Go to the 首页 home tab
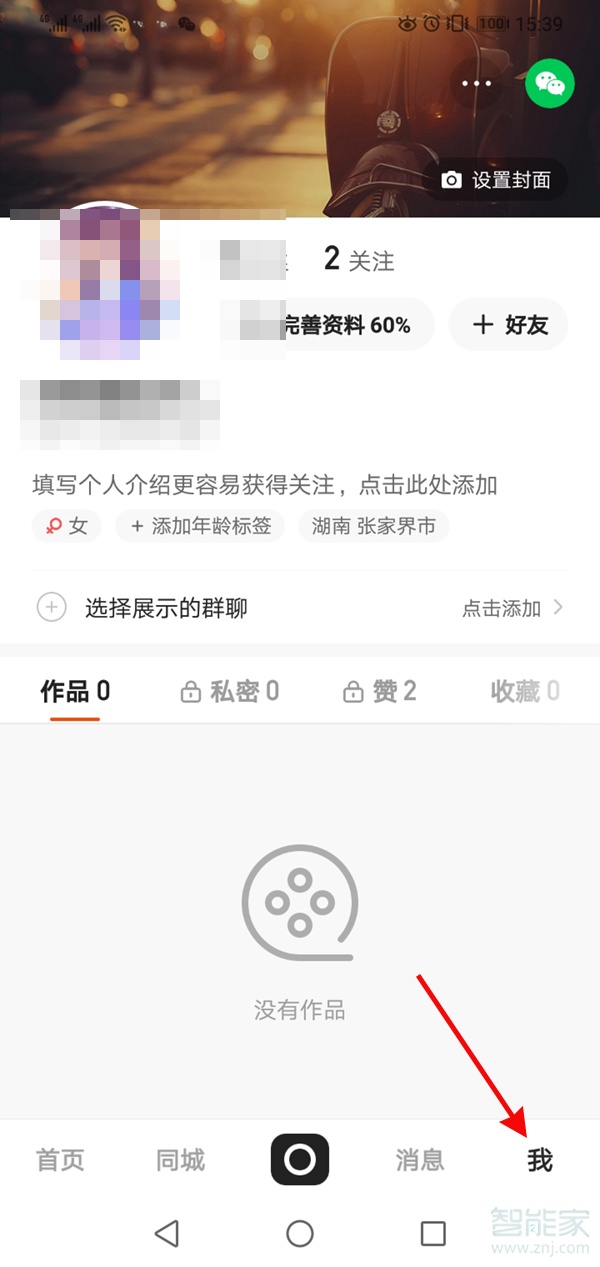Screen dimensions: 600x1267 click(60, 1160)
